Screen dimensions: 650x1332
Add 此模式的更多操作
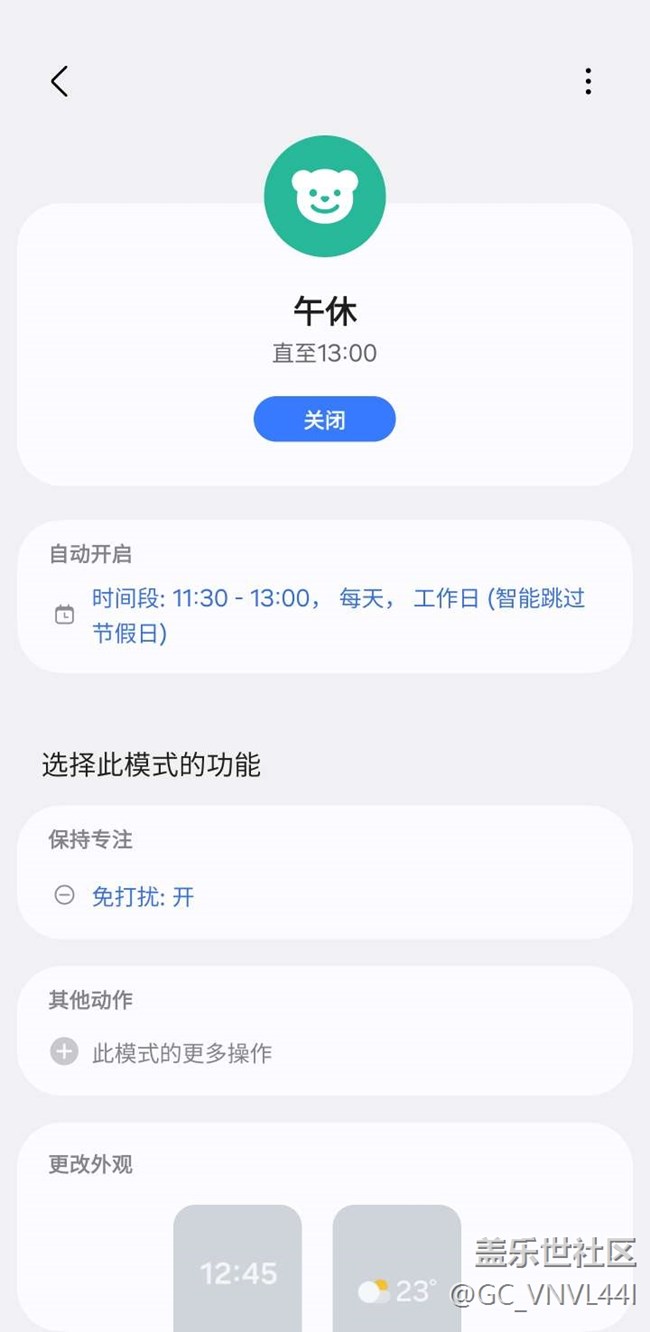click(181, 1052)
